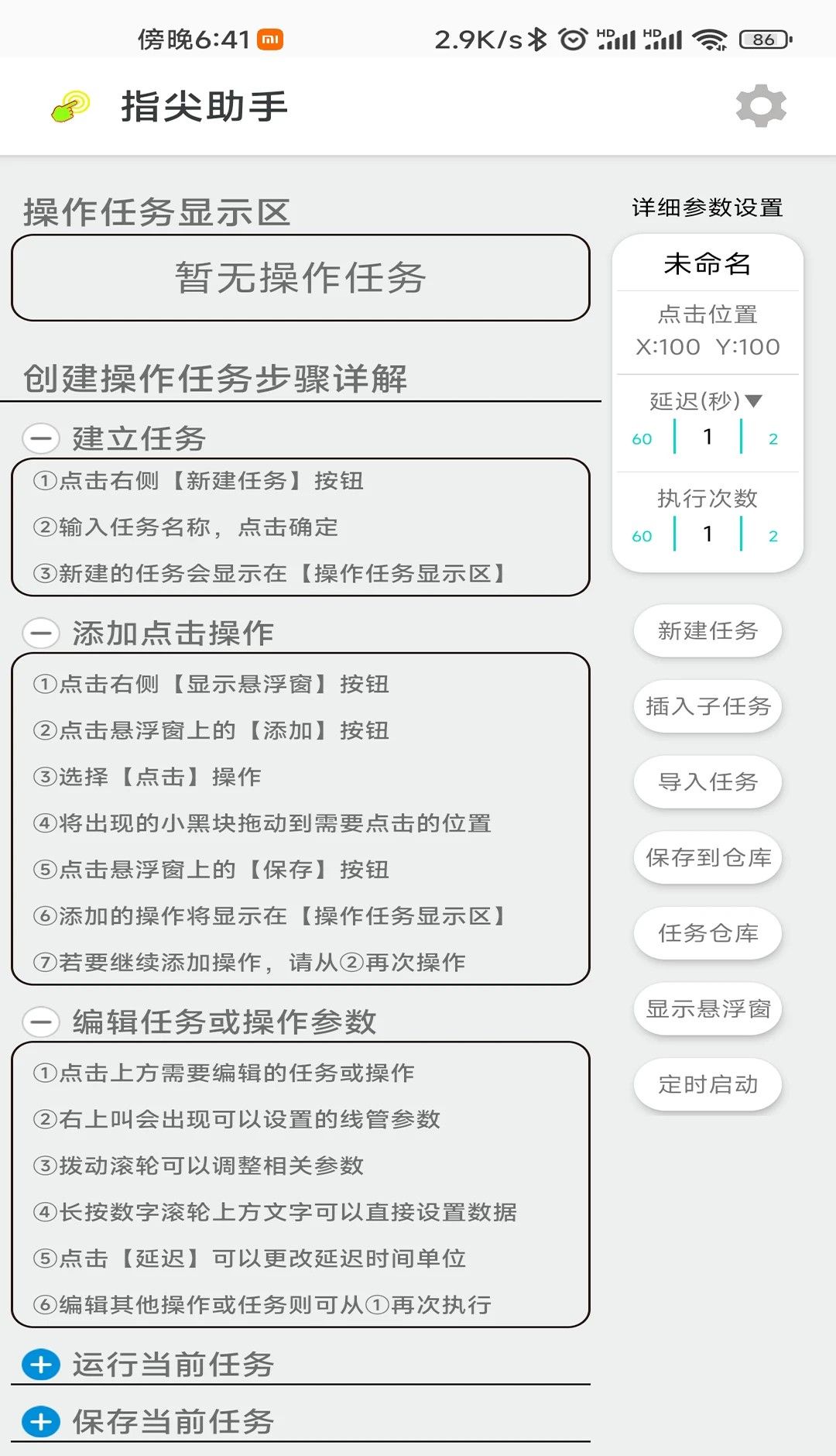Click the 保存到仓库 button
Image resolution: width=836 pixels, height=1456 pixels.
[x=708, y=857]
